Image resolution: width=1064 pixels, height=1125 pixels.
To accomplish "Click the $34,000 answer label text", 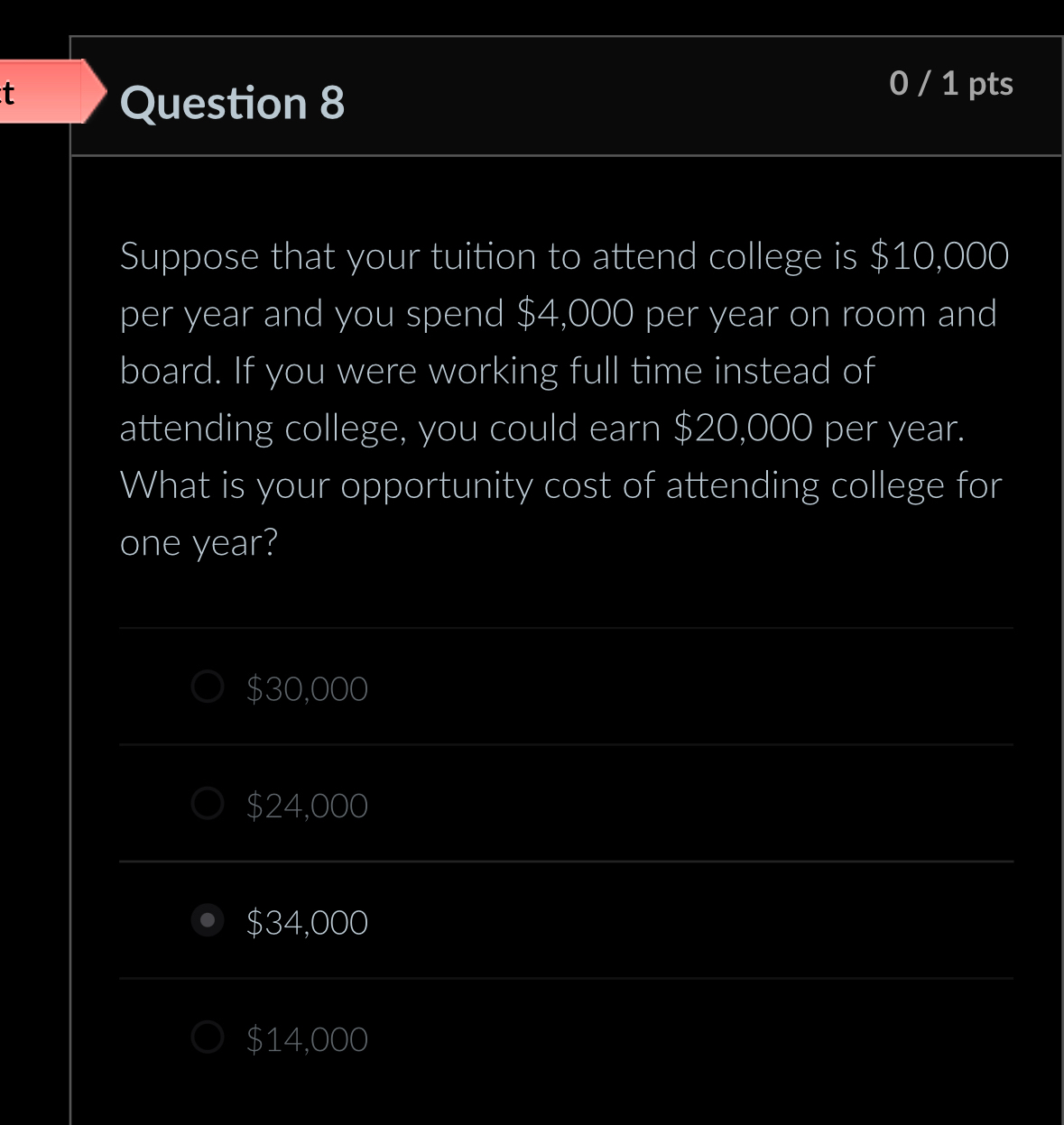I will point(306,921).
